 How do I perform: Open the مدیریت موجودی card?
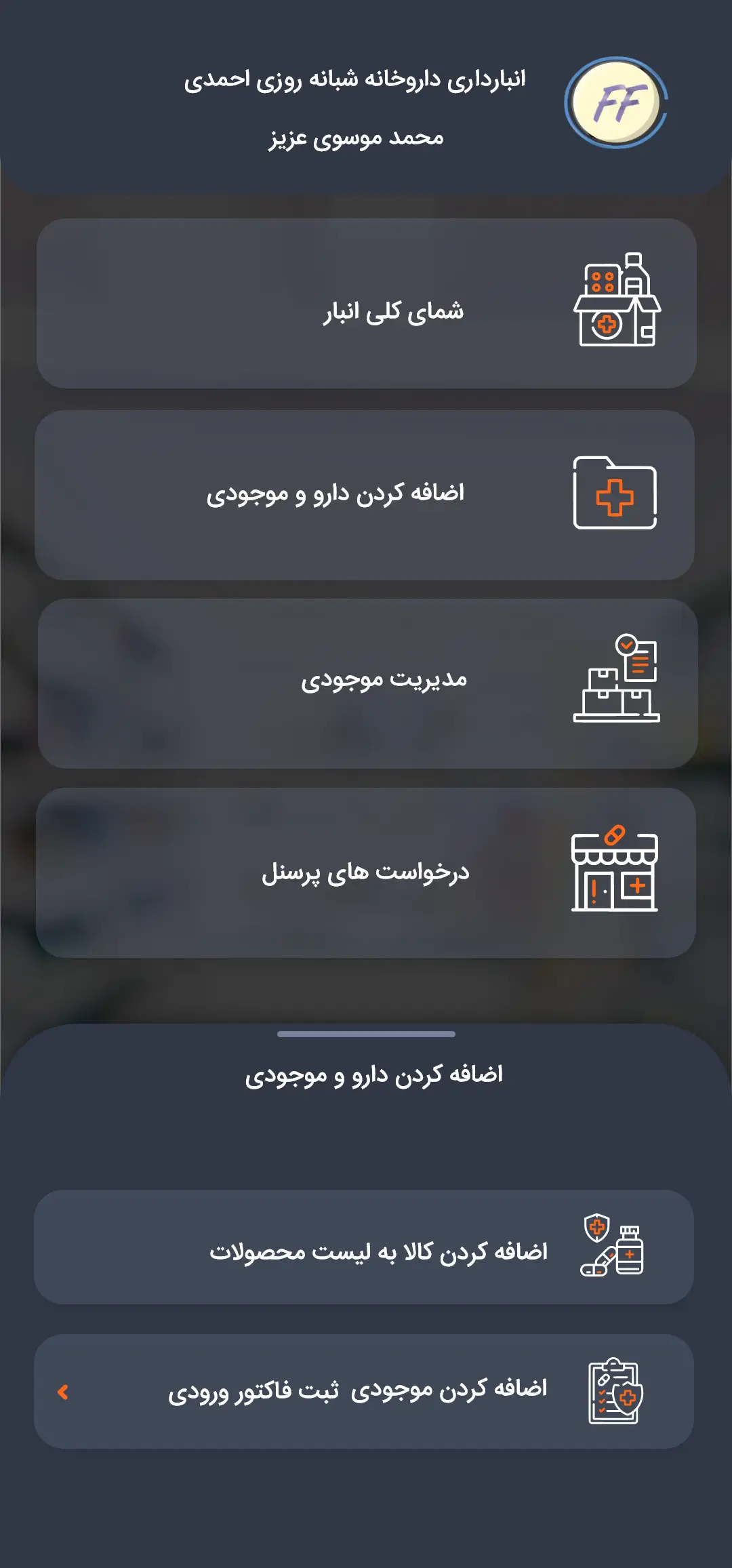pos(367,683)
